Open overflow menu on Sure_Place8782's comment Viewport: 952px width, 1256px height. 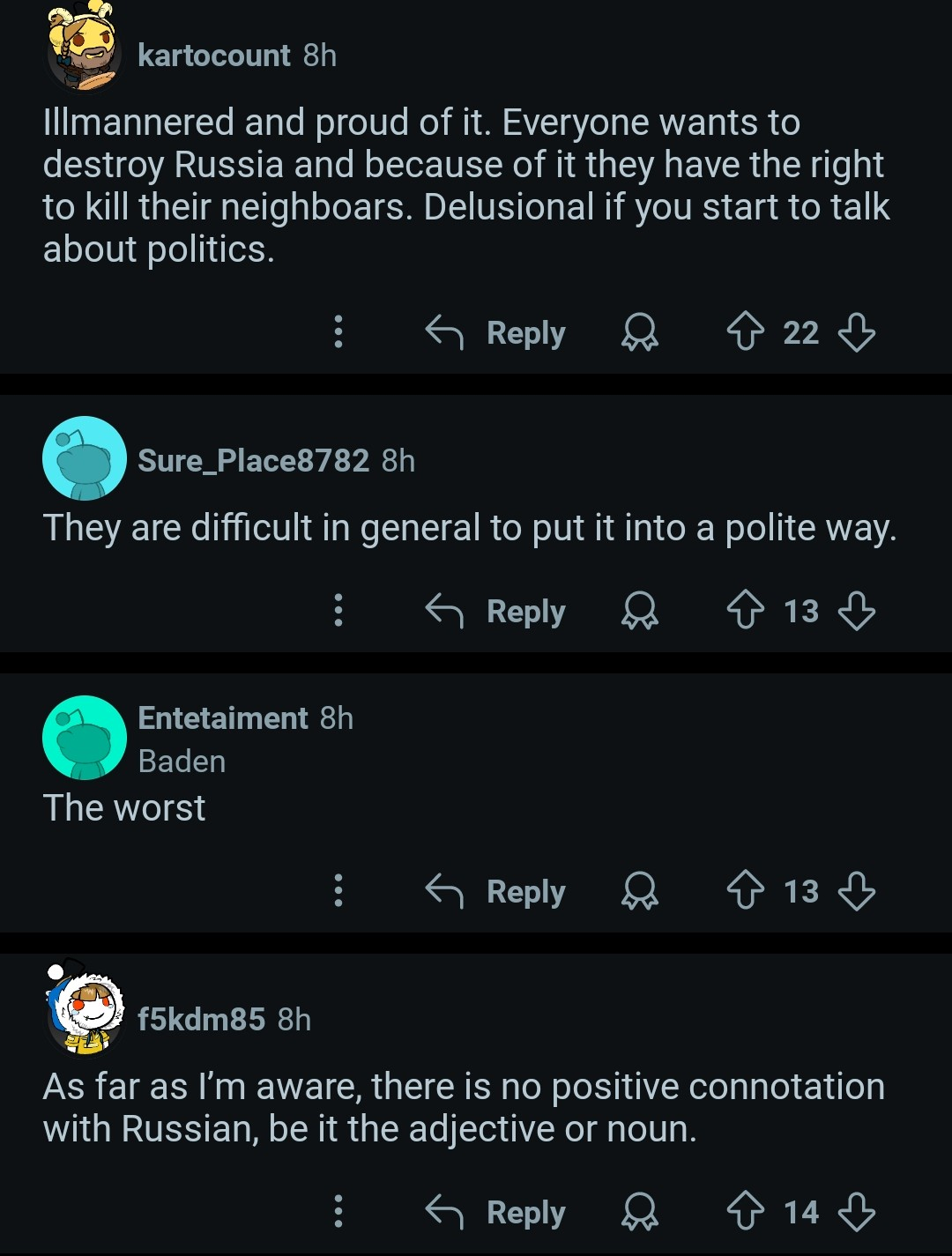click(x=338, y=610)
